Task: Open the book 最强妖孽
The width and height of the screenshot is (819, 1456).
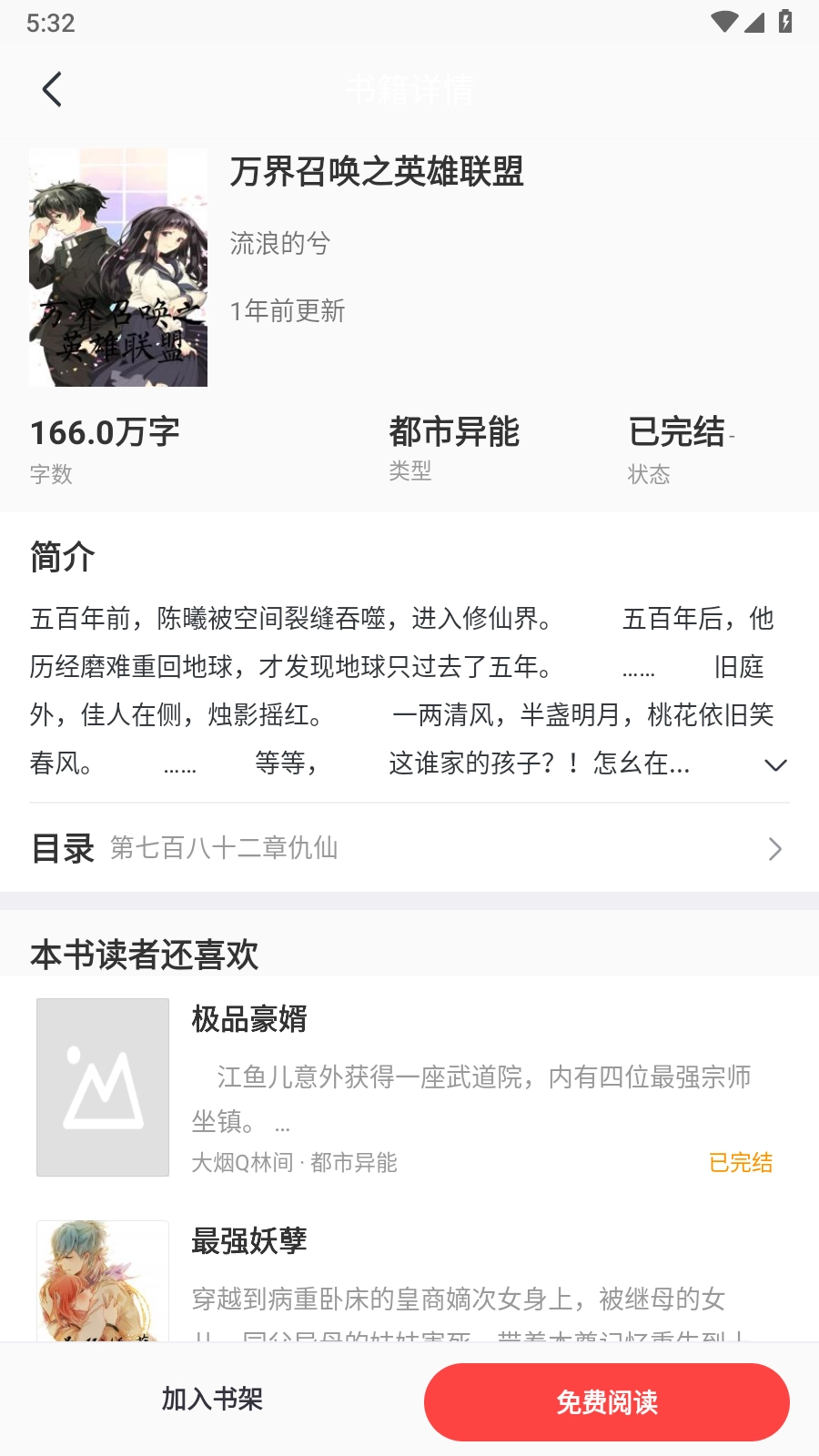Action: point(249,1241)
